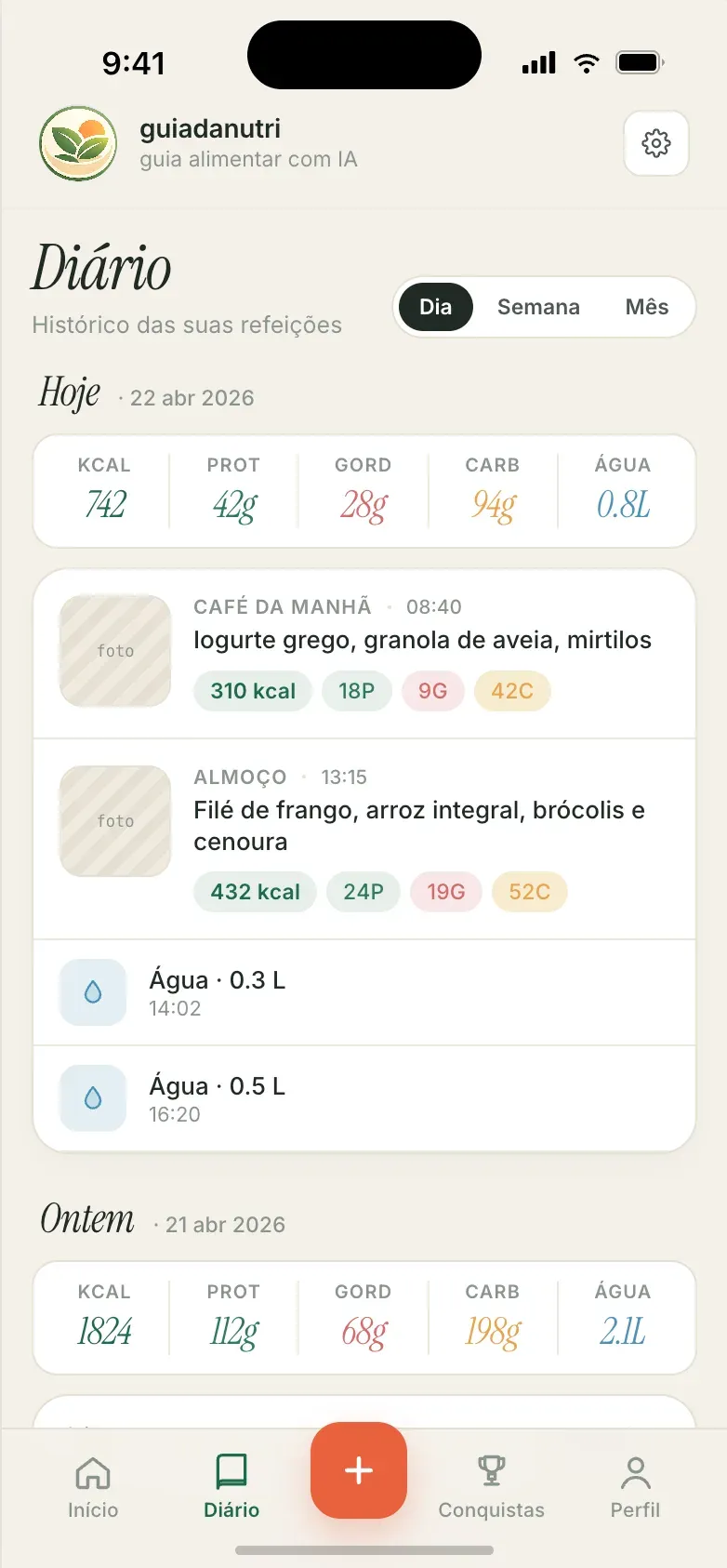Tap the guiadanutri app logo
Viewport: 727px width, 1568px height.
click(78, 143)
